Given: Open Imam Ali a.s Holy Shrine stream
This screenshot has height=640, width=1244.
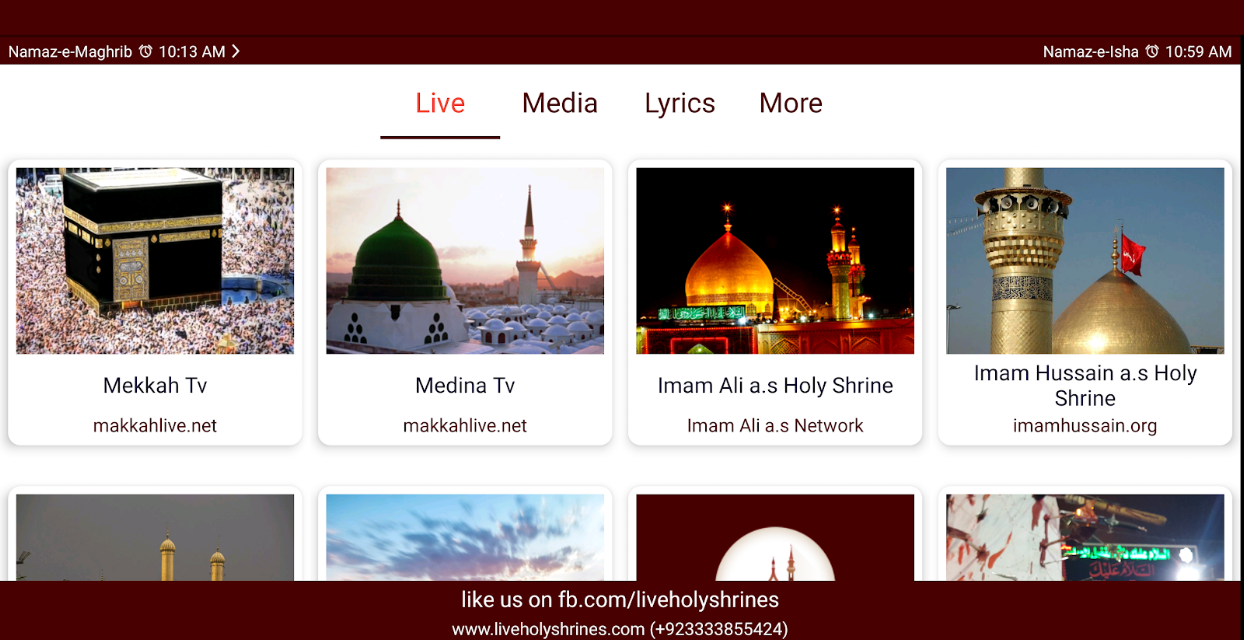Looking at the screenshot, I should pyautogui.click(x=775, y=302).
